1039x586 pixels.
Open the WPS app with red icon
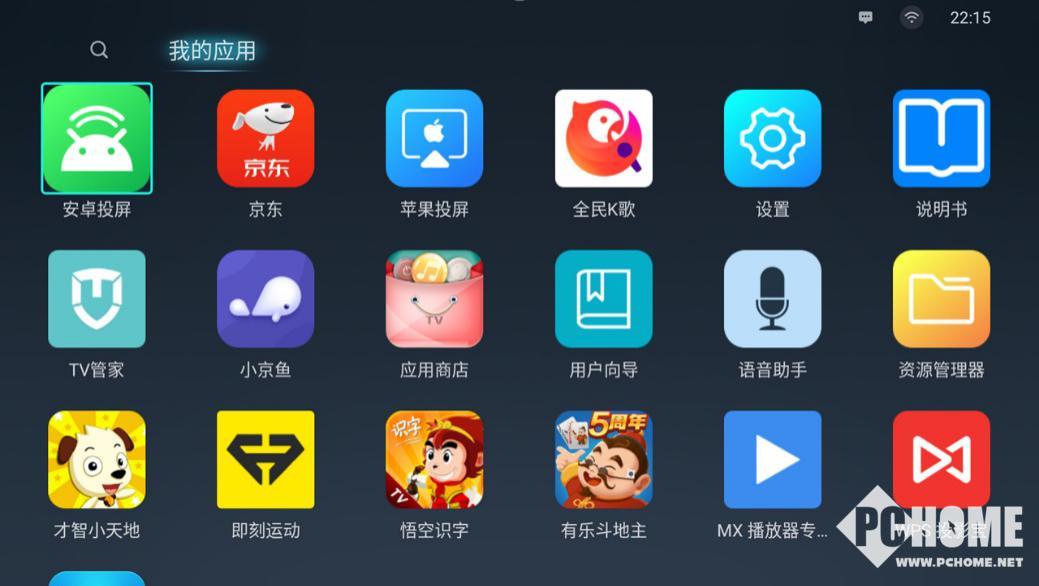(941, 460)
